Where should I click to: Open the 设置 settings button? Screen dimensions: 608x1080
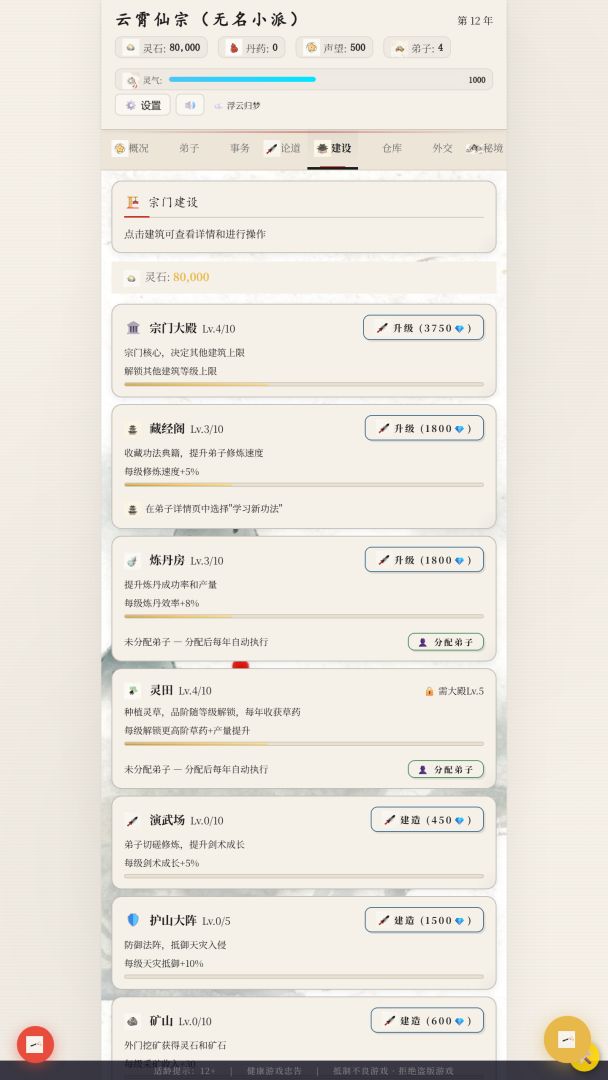coord(143,105)
